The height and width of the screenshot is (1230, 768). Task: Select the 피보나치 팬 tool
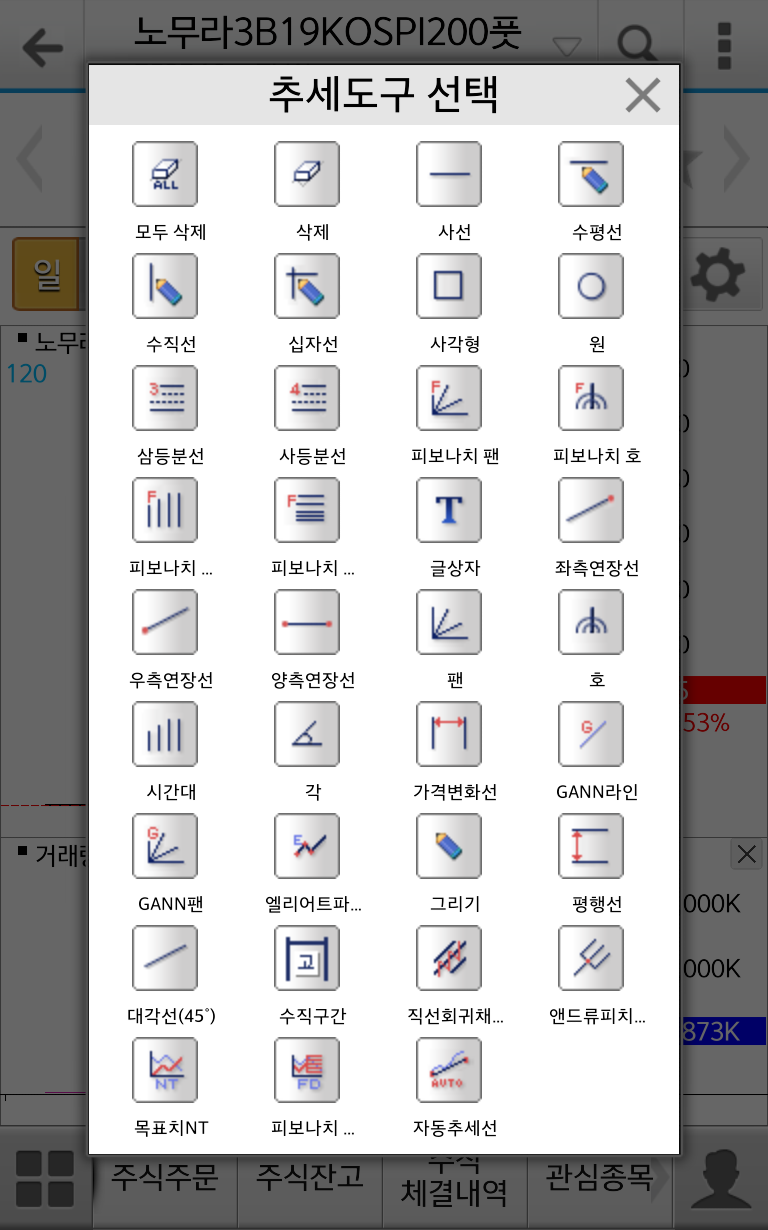[449, 398]
